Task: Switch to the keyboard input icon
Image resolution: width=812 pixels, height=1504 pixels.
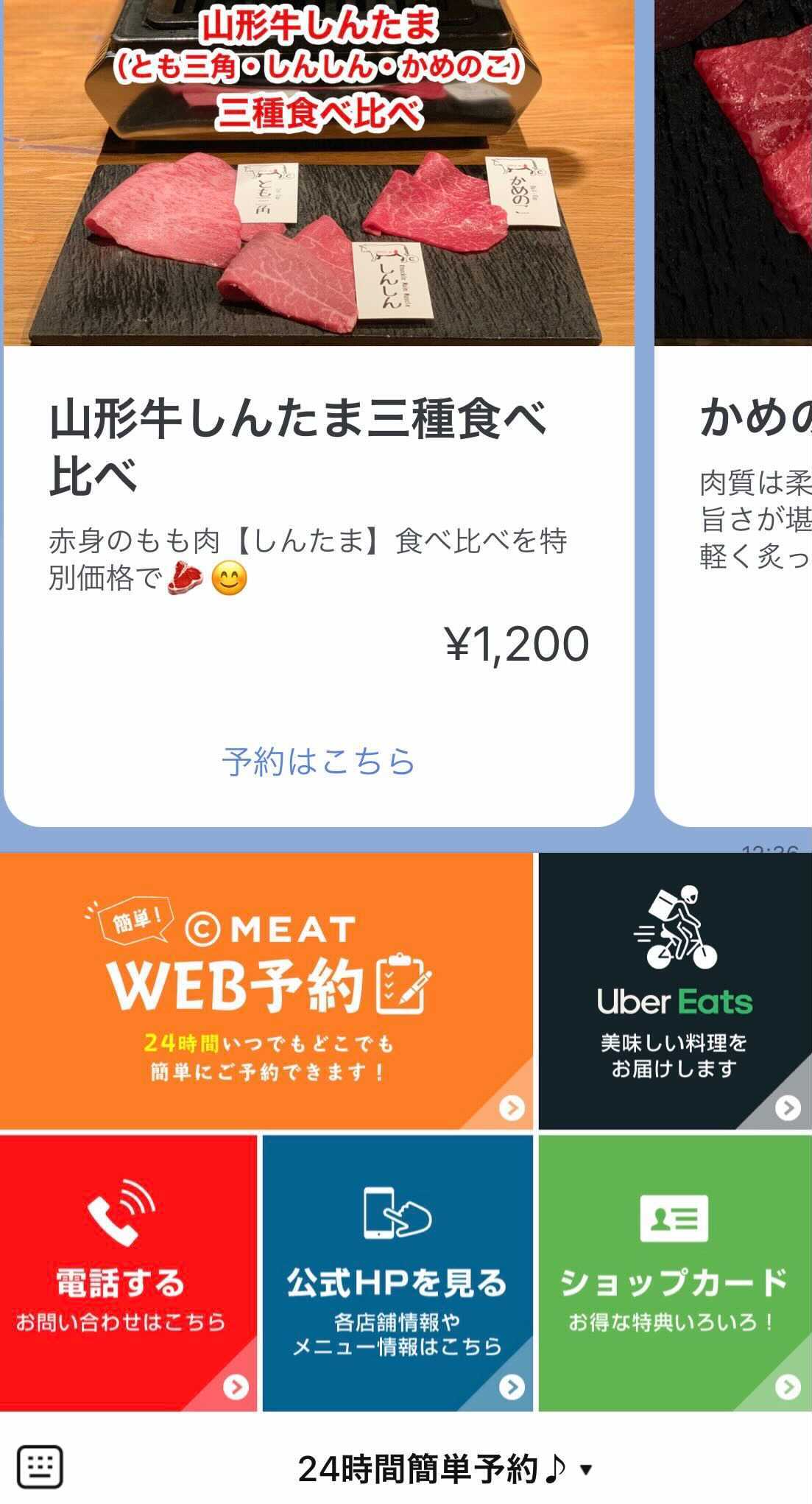Action: pyautogui.click(x=40, y=1467)
